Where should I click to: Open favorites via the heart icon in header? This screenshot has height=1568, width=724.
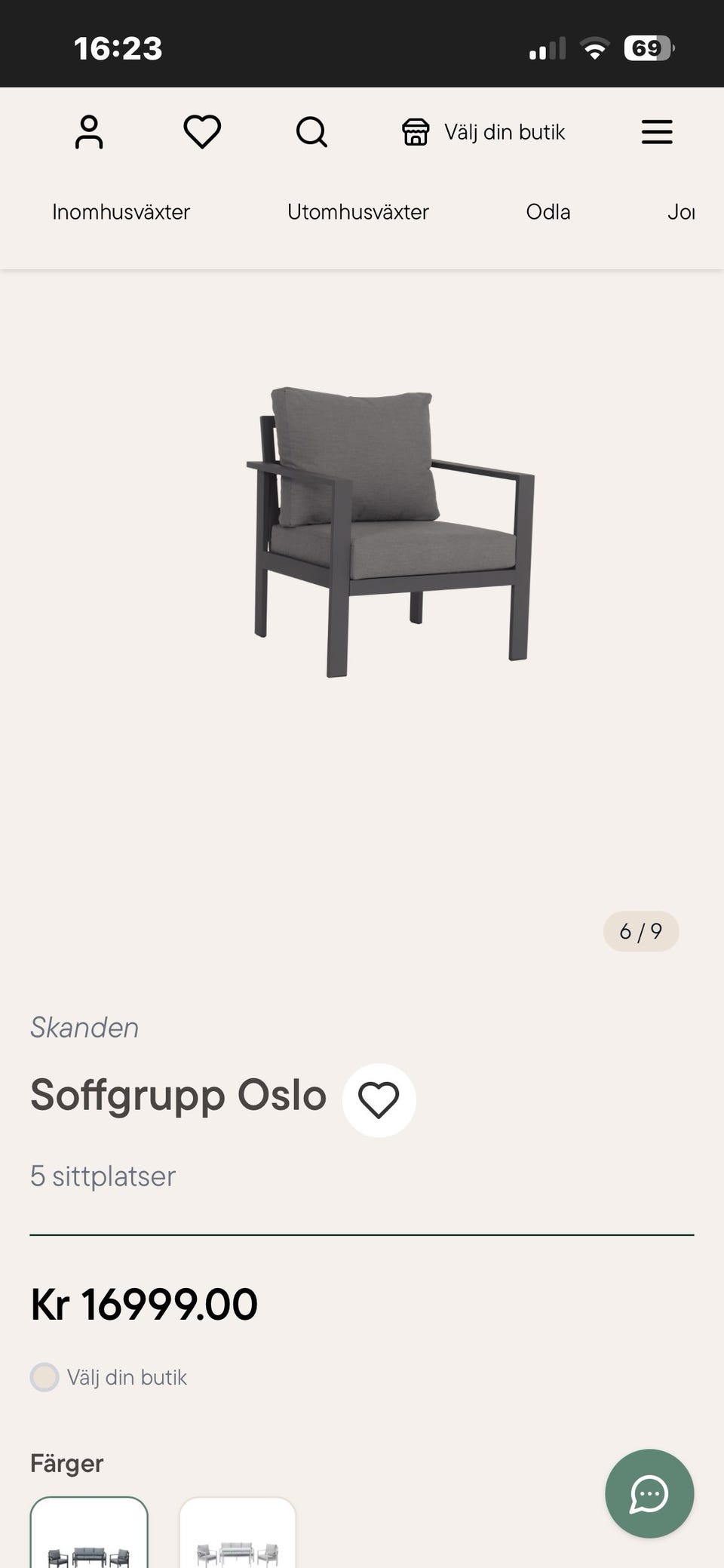(201, 131)
